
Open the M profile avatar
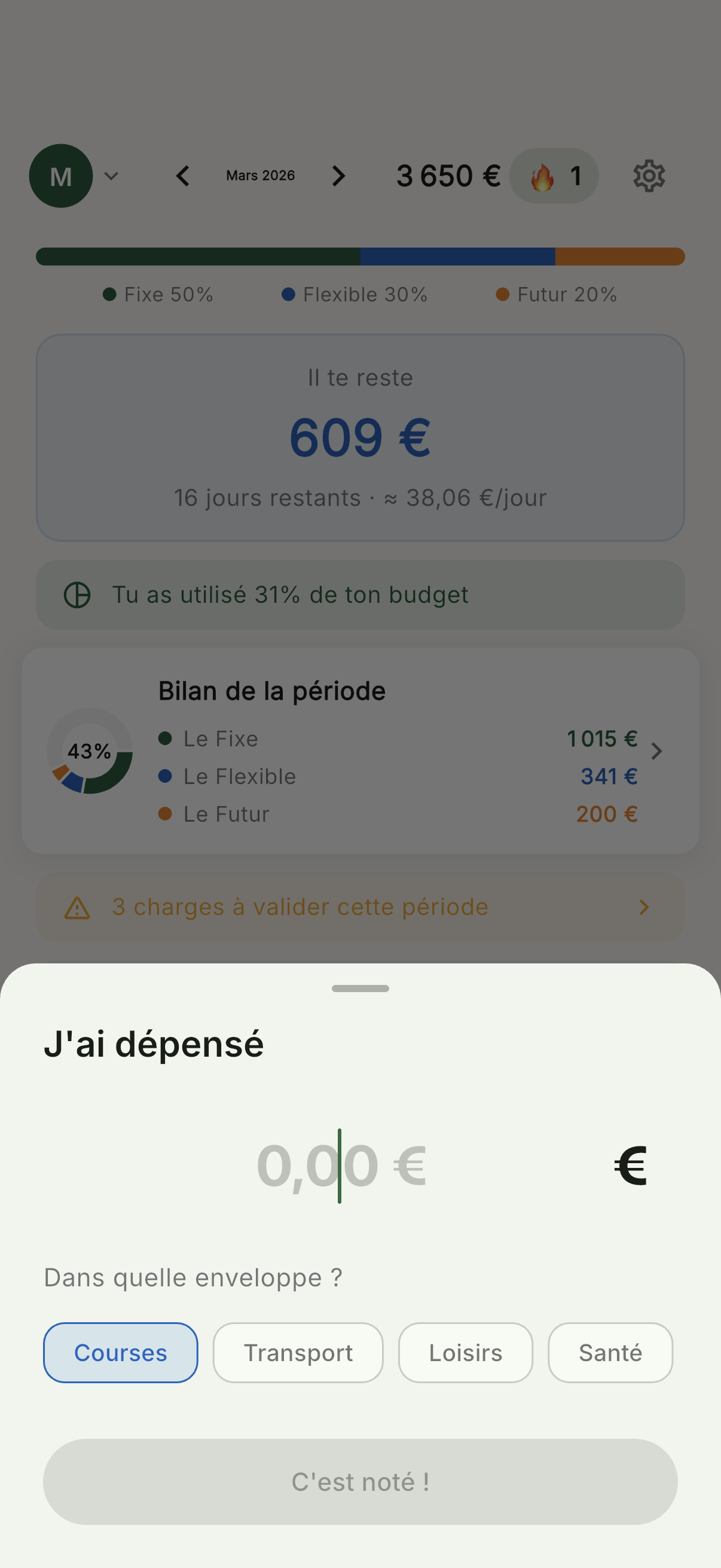(x=61, y=176)
